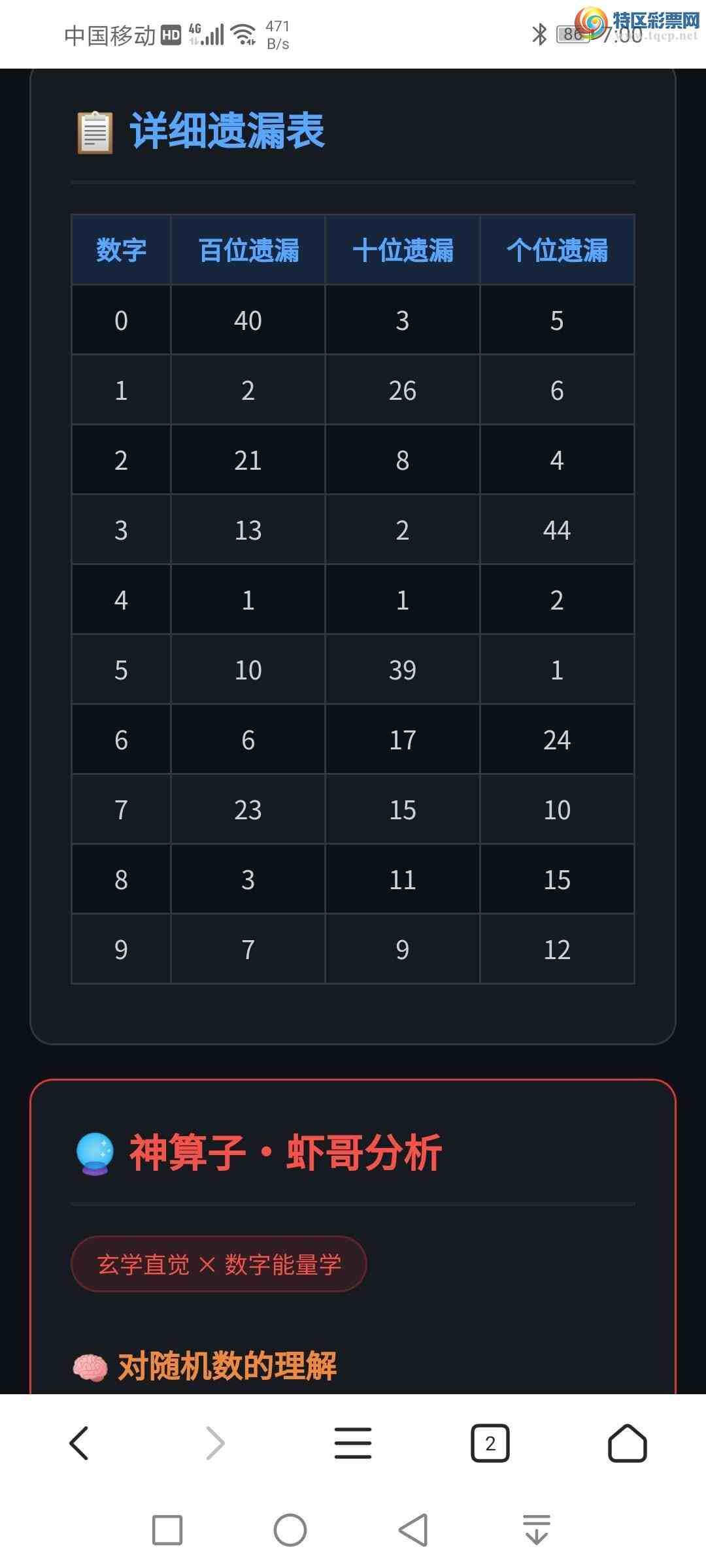Image resolution: width=706 pixels, height=1568 pixels.
Task: Go to the browser home page
Action: click(x=628, y=1443)
